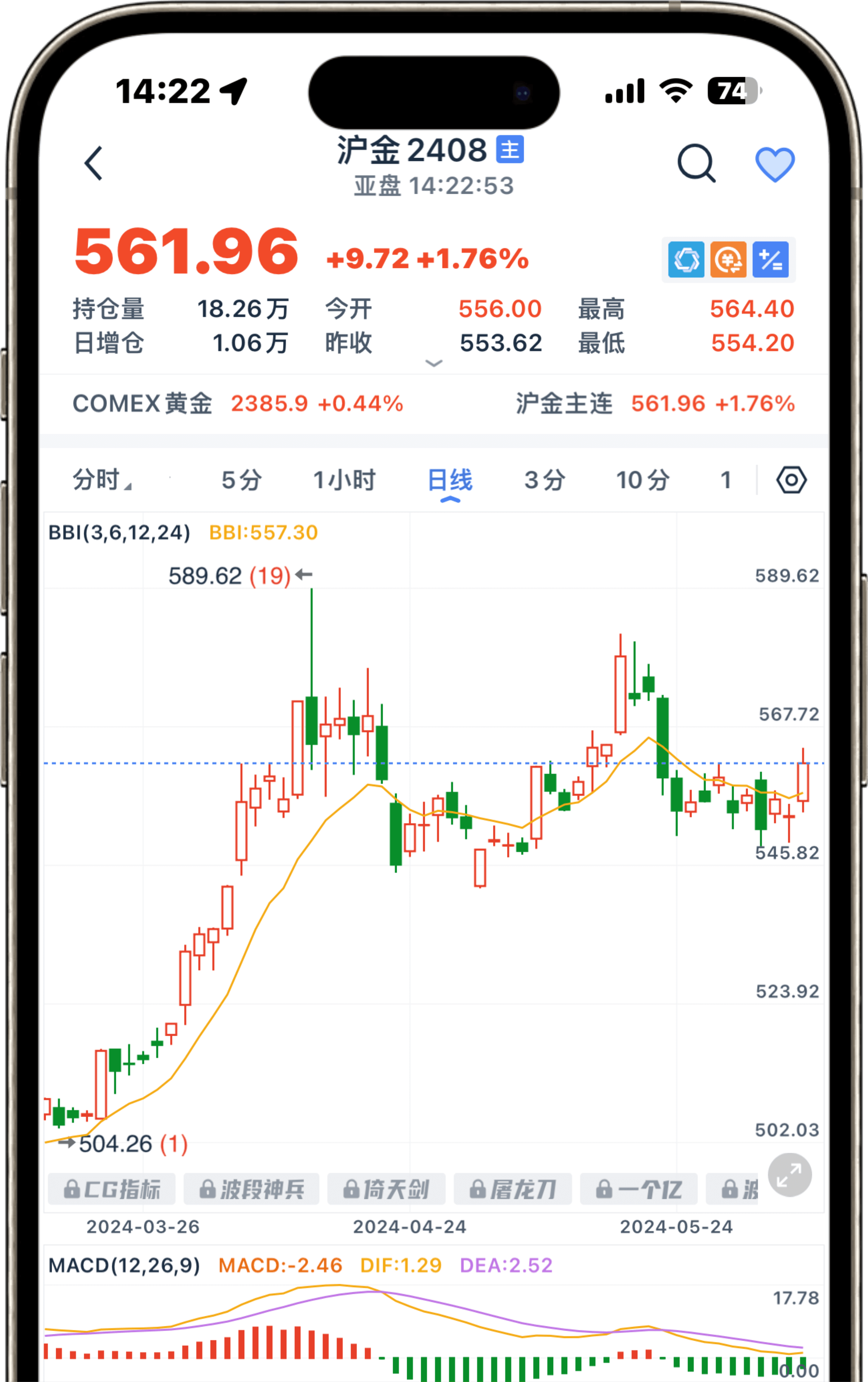The image size is (868, 1382).
Task: Switch to the 3分 chart
Action: 544,480
